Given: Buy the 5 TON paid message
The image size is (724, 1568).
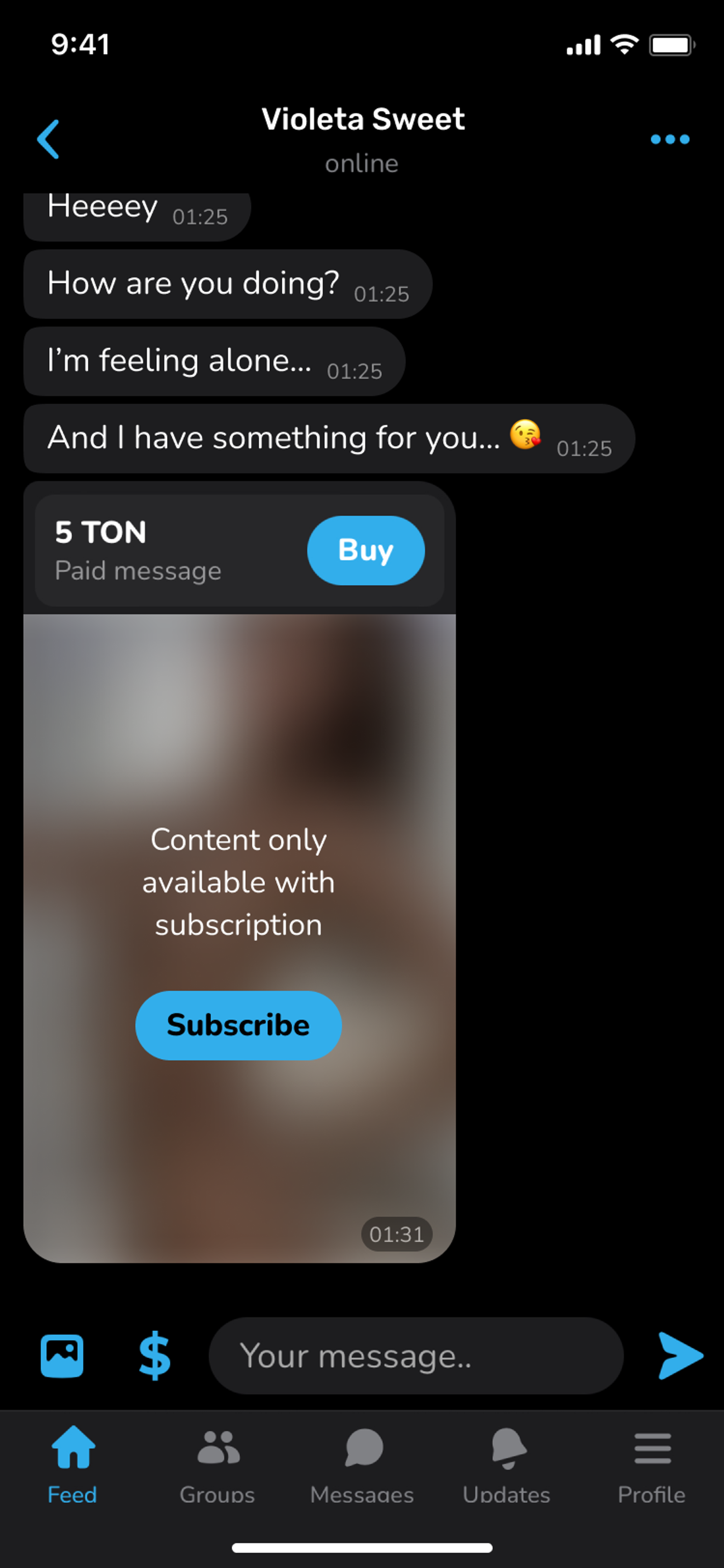Looking at the screenshot, I should tap(365, 550).
